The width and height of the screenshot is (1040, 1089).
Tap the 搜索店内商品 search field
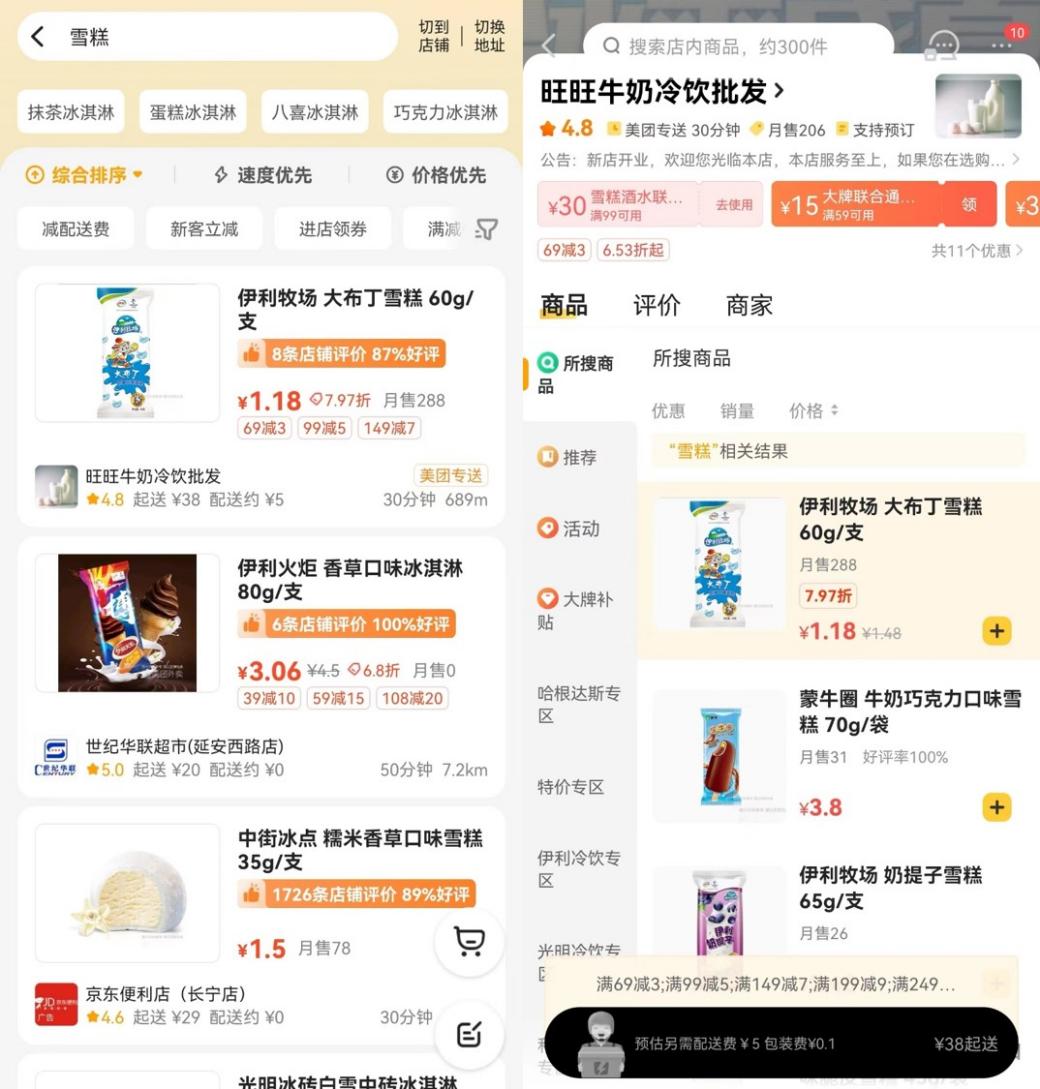[740, 46]
